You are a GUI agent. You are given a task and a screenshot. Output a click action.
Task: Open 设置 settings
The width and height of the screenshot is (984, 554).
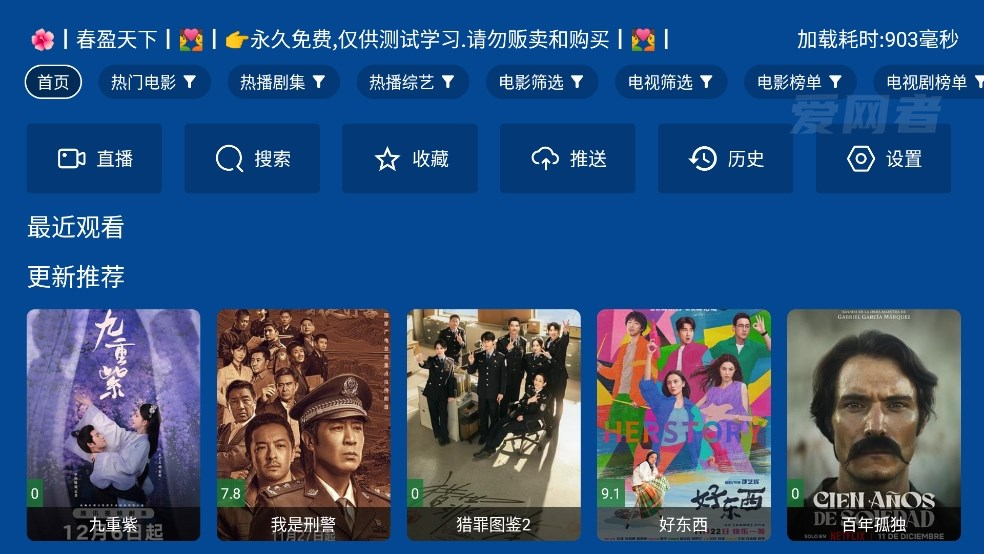(x=884, y=159)
